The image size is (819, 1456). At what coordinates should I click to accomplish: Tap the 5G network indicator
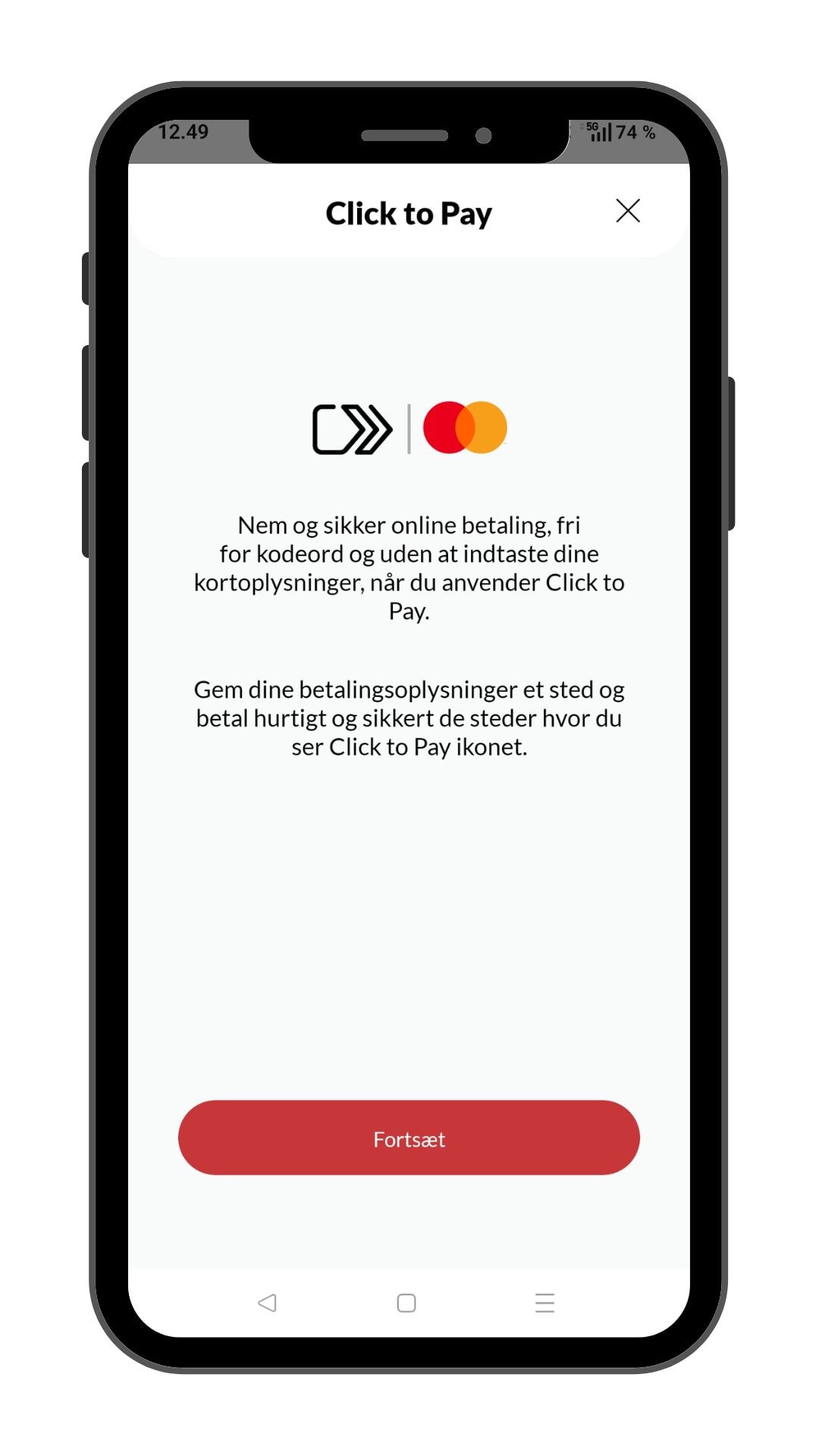coord(593,126)
